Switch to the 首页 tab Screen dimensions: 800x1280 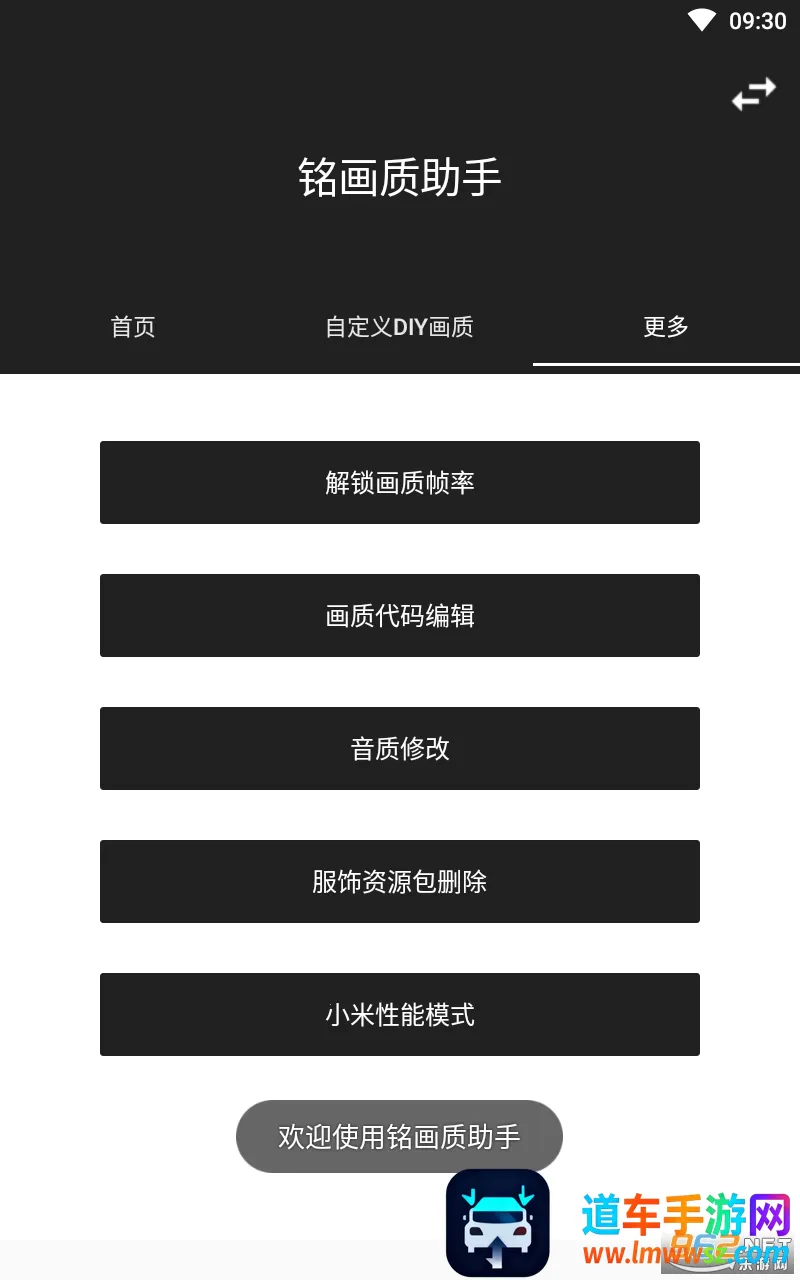coord(133,327)
